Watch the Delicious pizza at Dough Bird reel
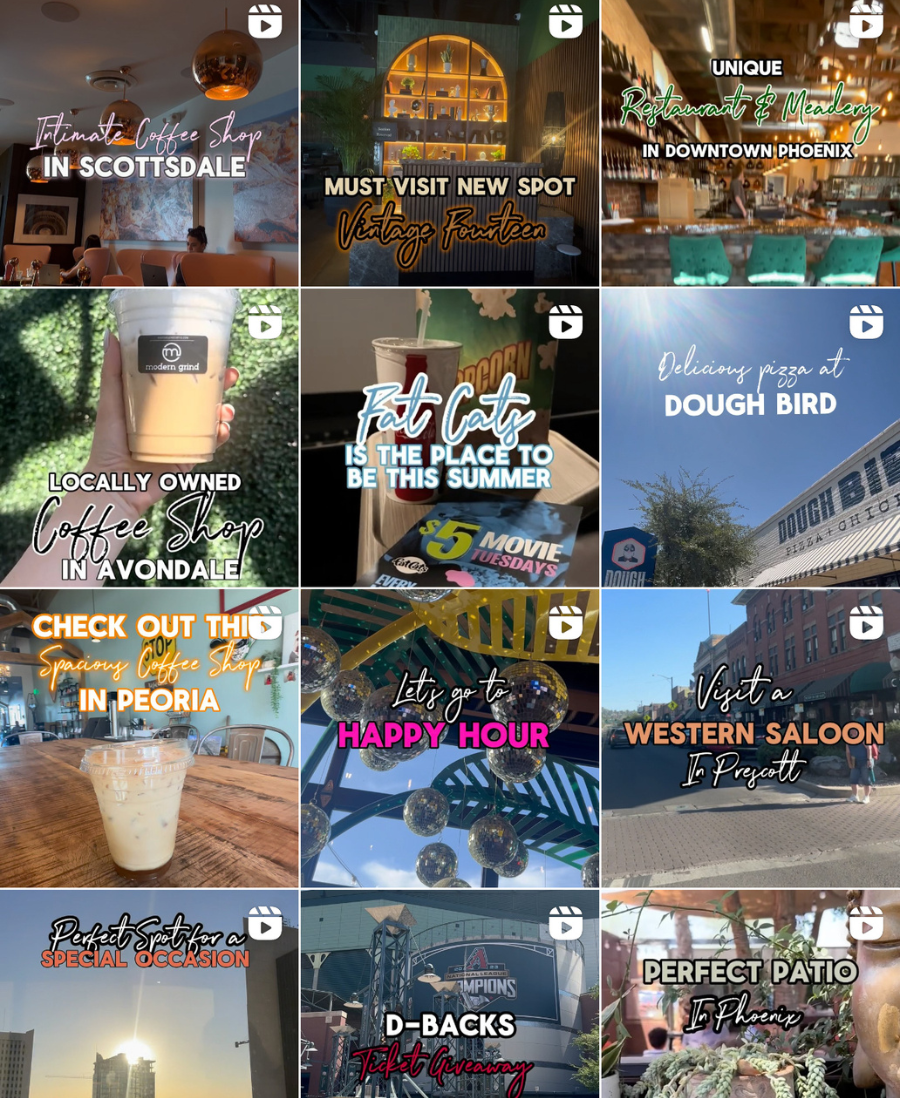 click(750, 437)
